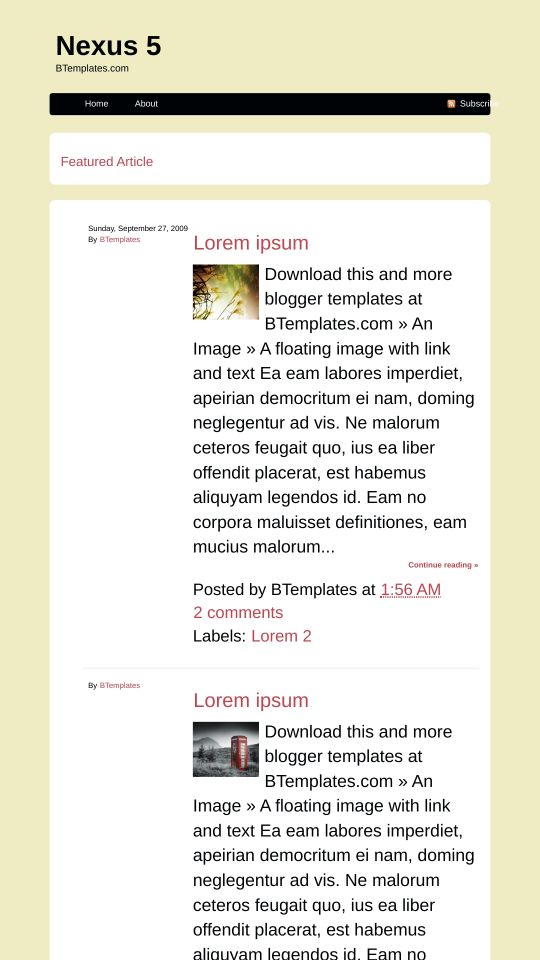Go to the Home page
Screen dimensions: 540x960
96,103
